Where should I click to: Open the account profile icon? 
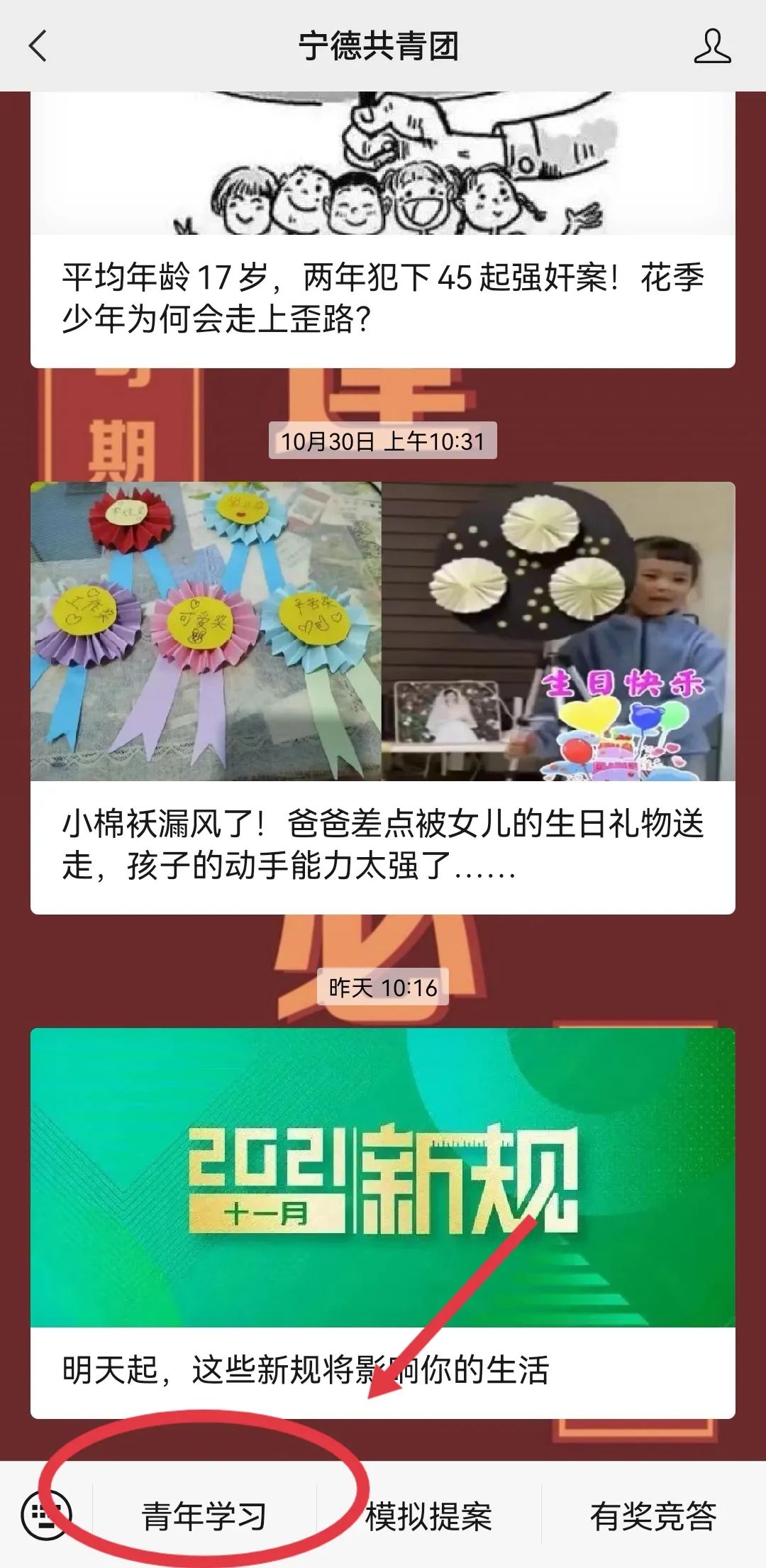coord(712,47)
